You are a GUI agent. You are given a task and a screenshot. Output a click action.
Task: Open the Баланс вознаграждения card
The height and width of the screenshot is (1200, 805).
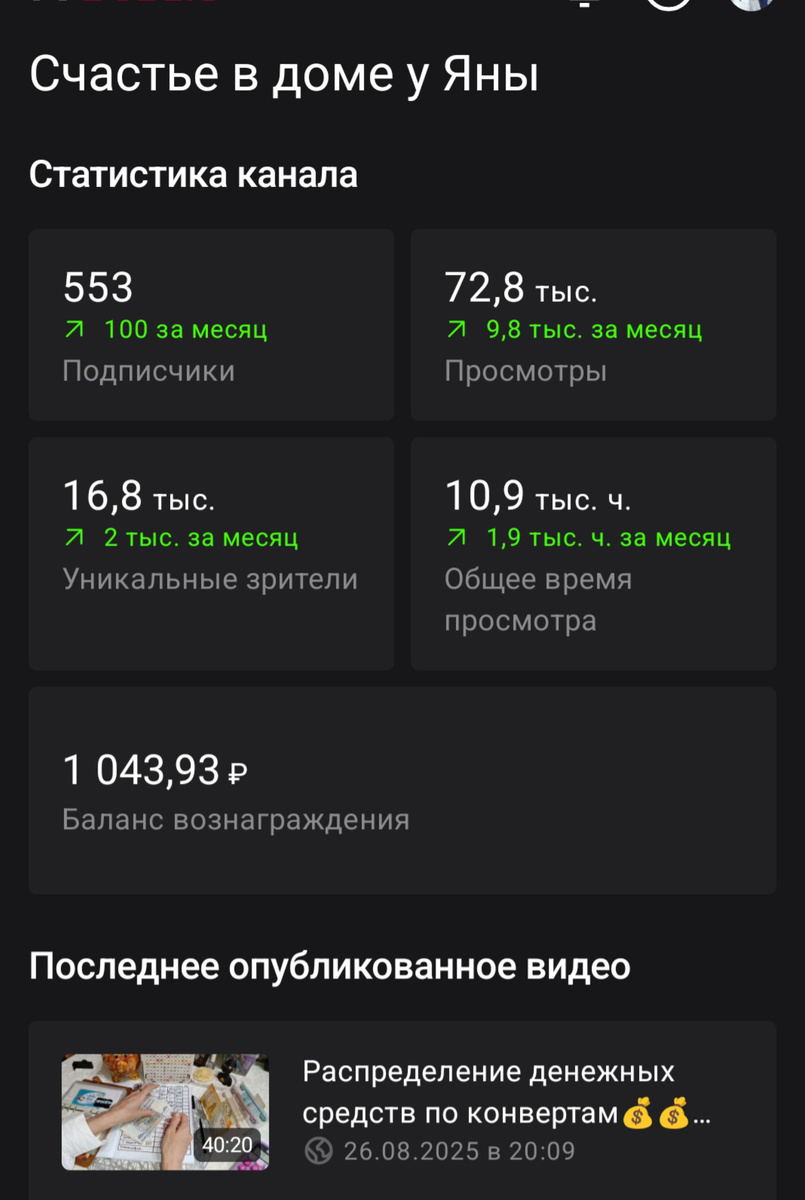402,790
